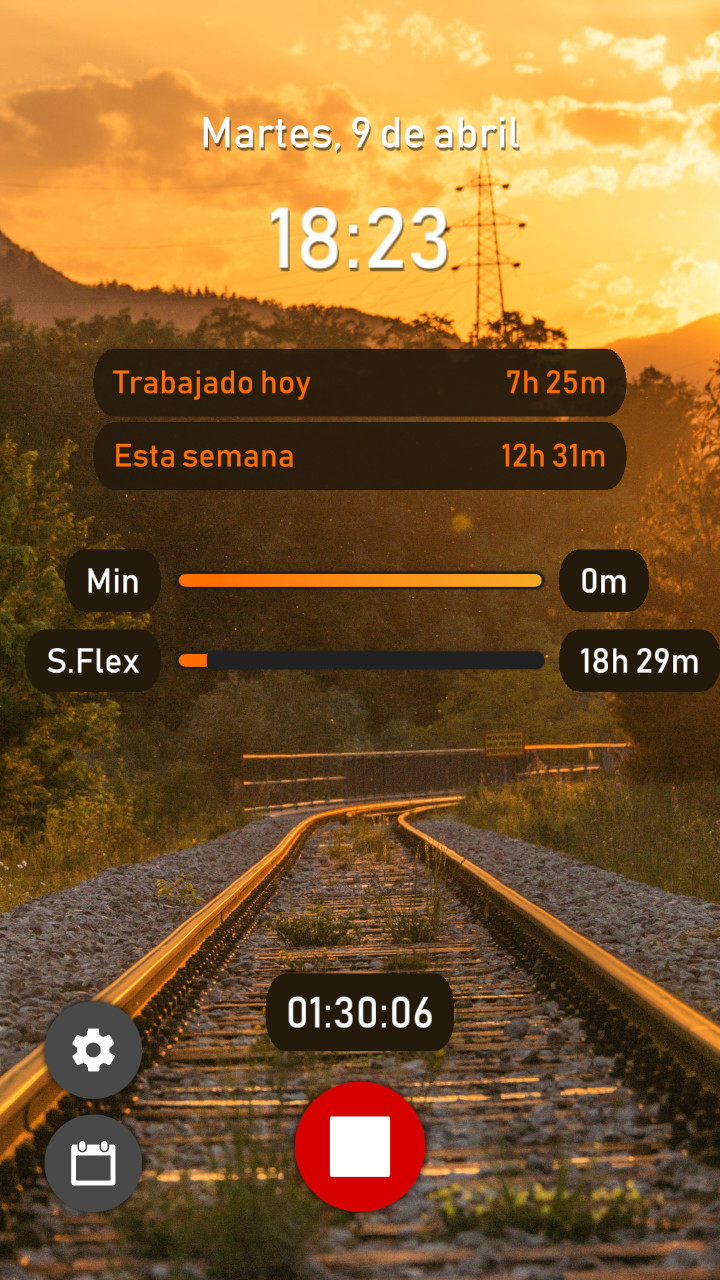Viewport: 720px width, 1280px height.
Task: Open the calendar view
Action: click(x=93, y=1163)
